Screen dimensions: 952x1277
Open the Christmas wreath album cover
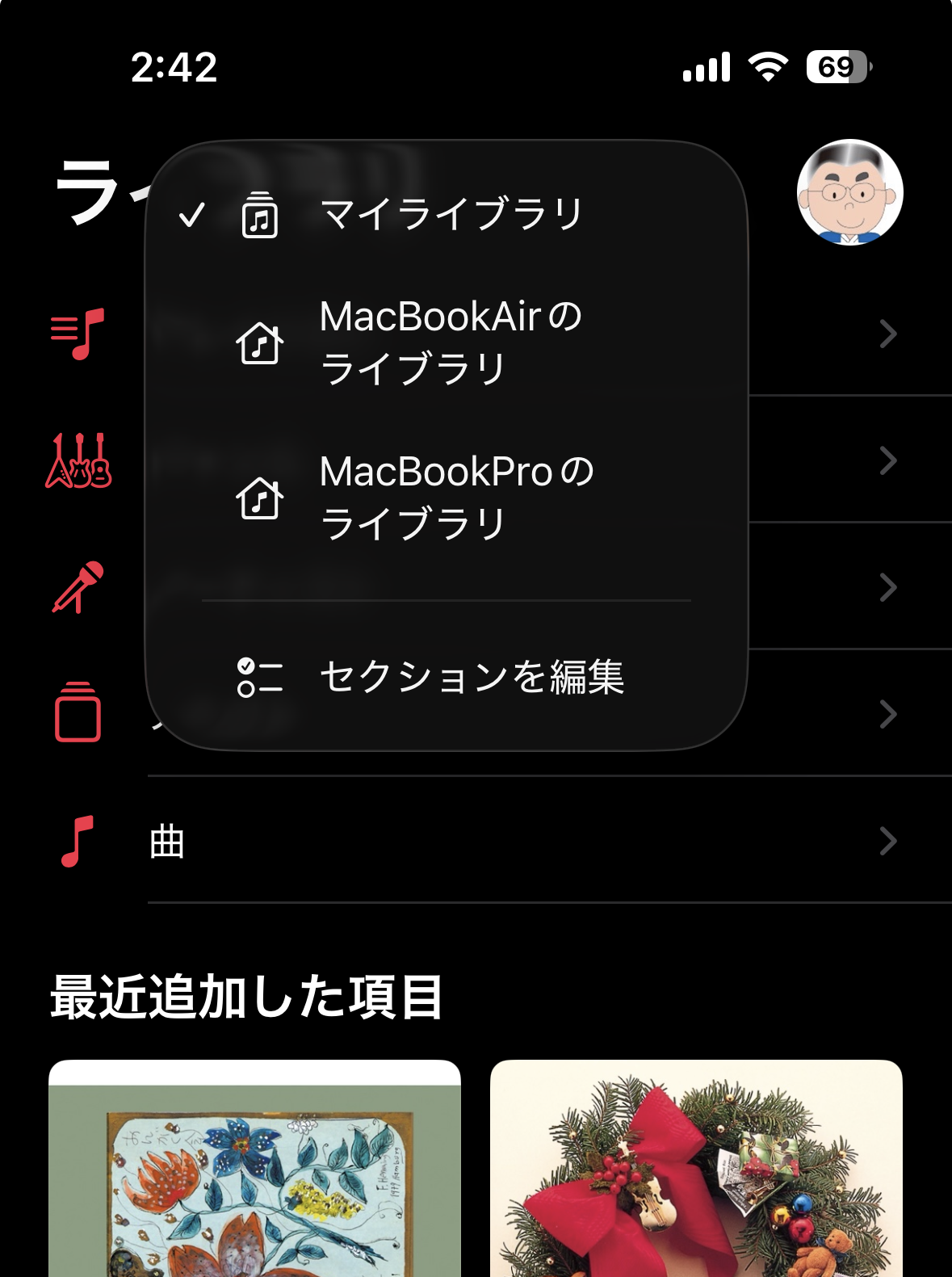[x=696, y=1171]
